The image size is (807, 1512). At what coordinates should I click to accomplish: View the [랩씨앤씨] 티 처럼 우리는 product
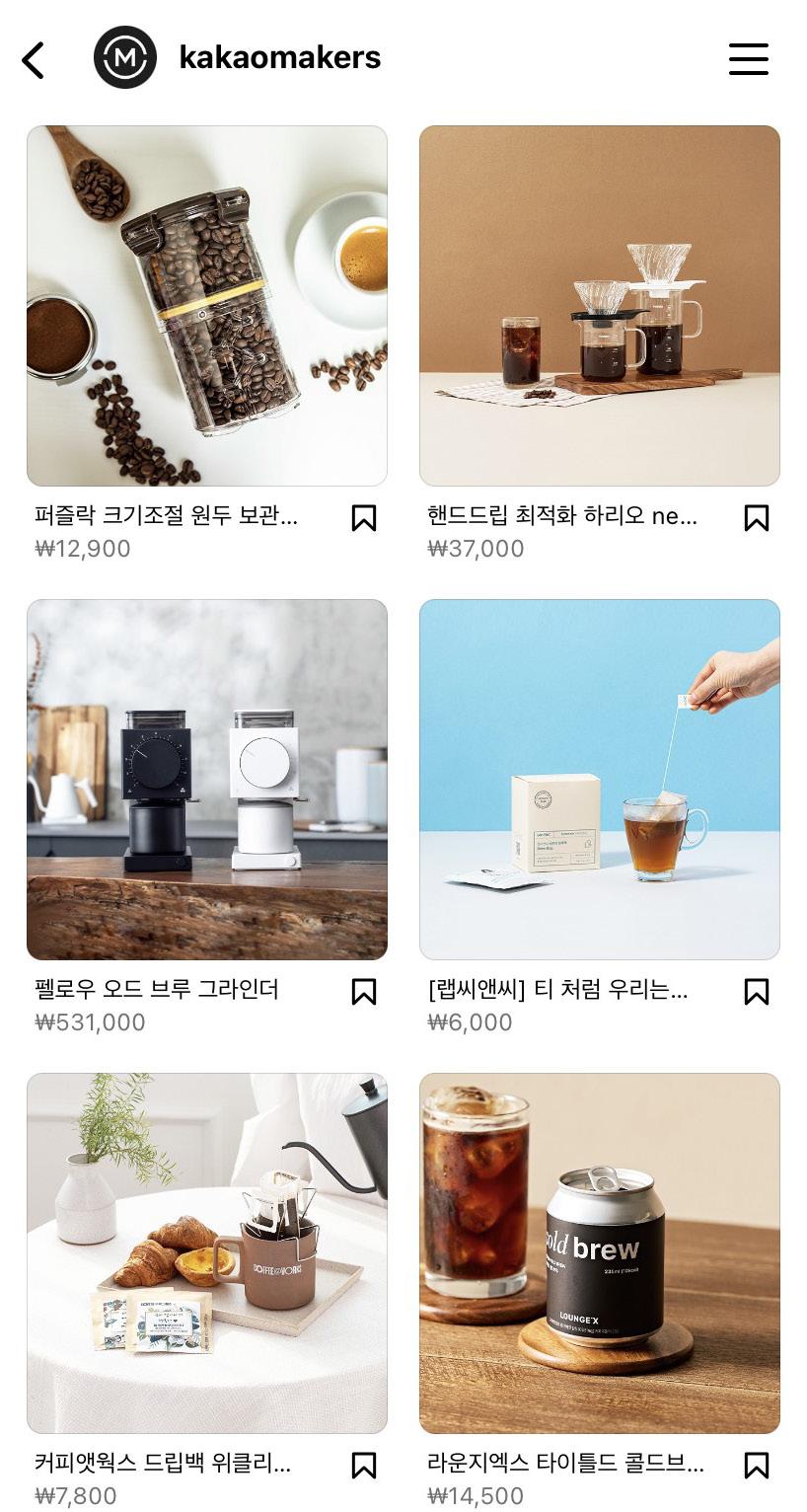pos(599,780)
